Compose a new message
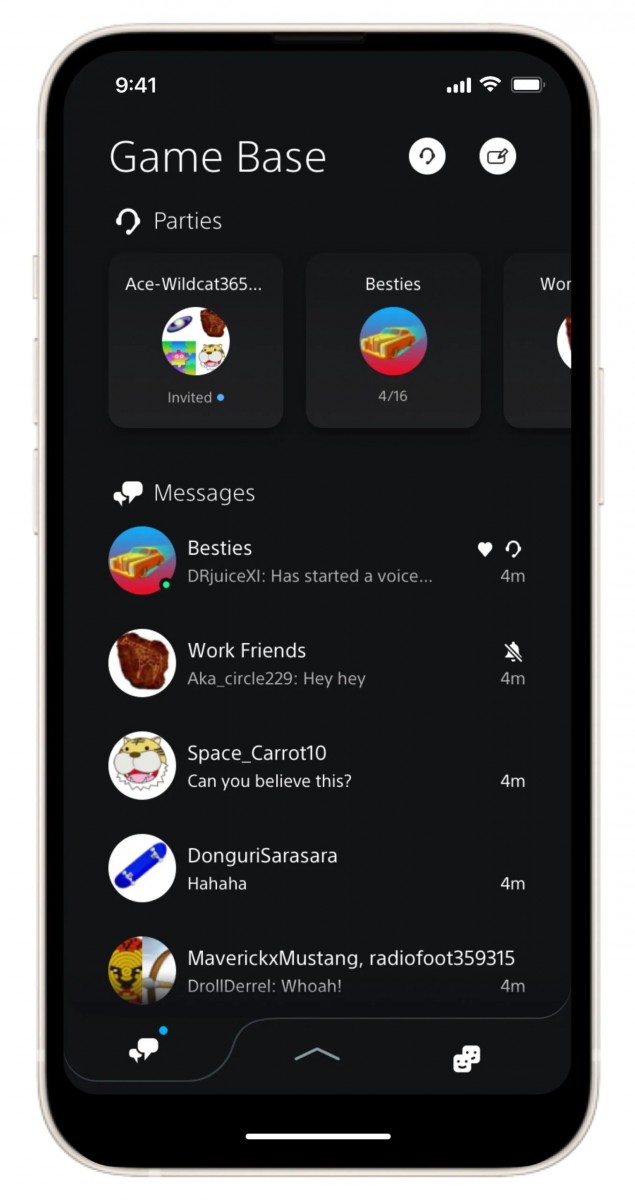Screen dimensions: 635x1200 tap(497, 156)
